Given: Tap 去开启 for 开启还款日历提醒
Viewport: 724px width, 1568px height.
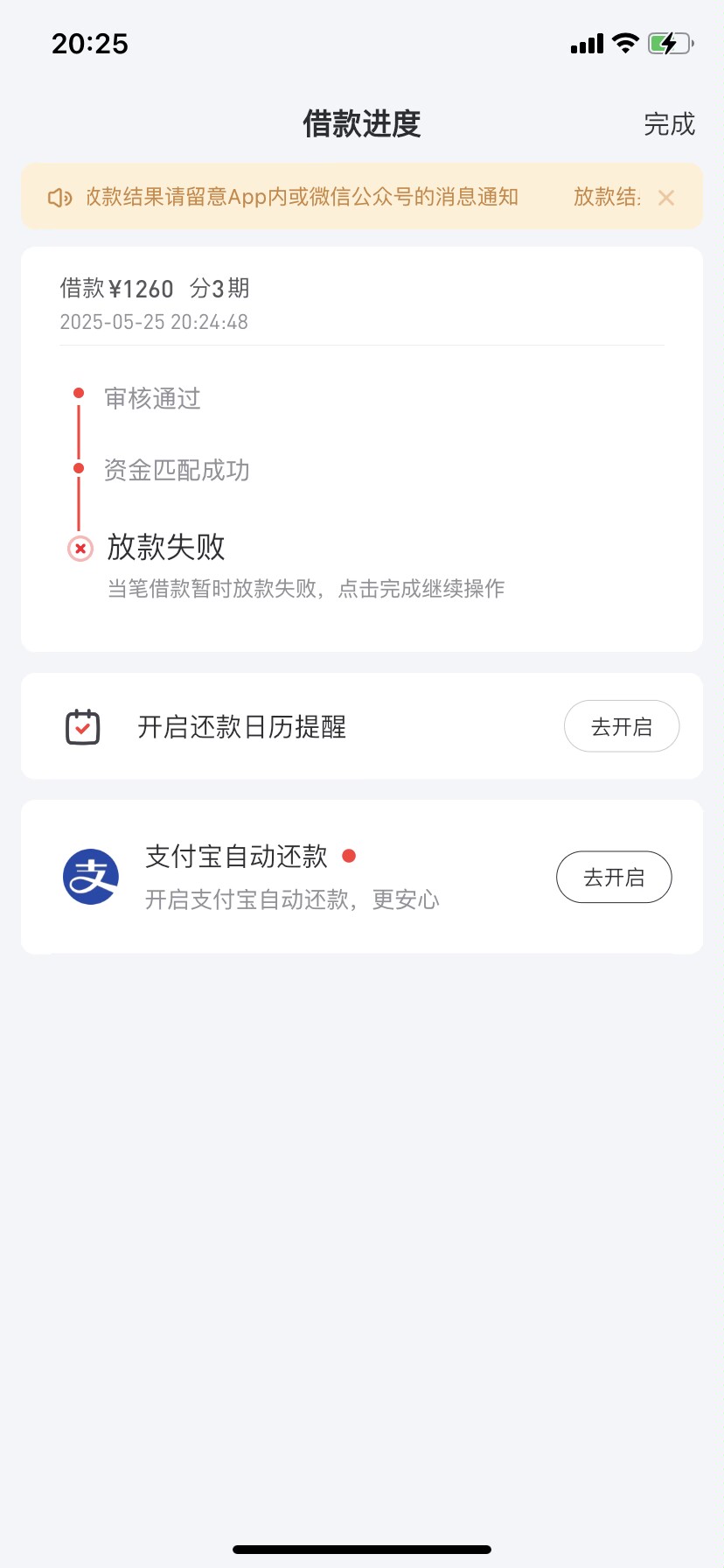Looking at the screenshot, I should (x=622, y=726).
